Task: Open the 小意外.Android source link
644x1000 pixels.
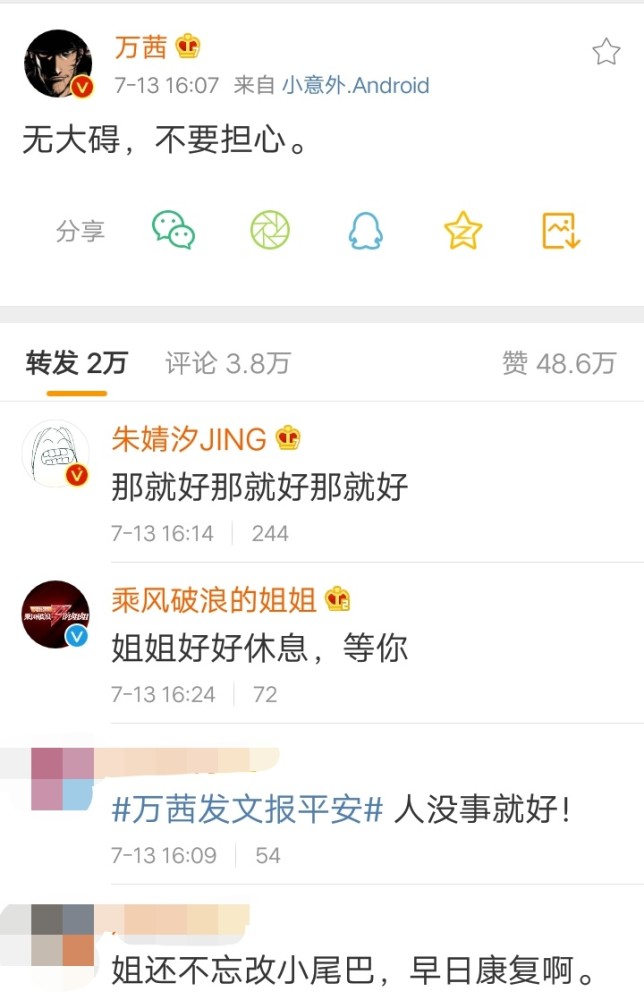Action: [x=355, y=86]
